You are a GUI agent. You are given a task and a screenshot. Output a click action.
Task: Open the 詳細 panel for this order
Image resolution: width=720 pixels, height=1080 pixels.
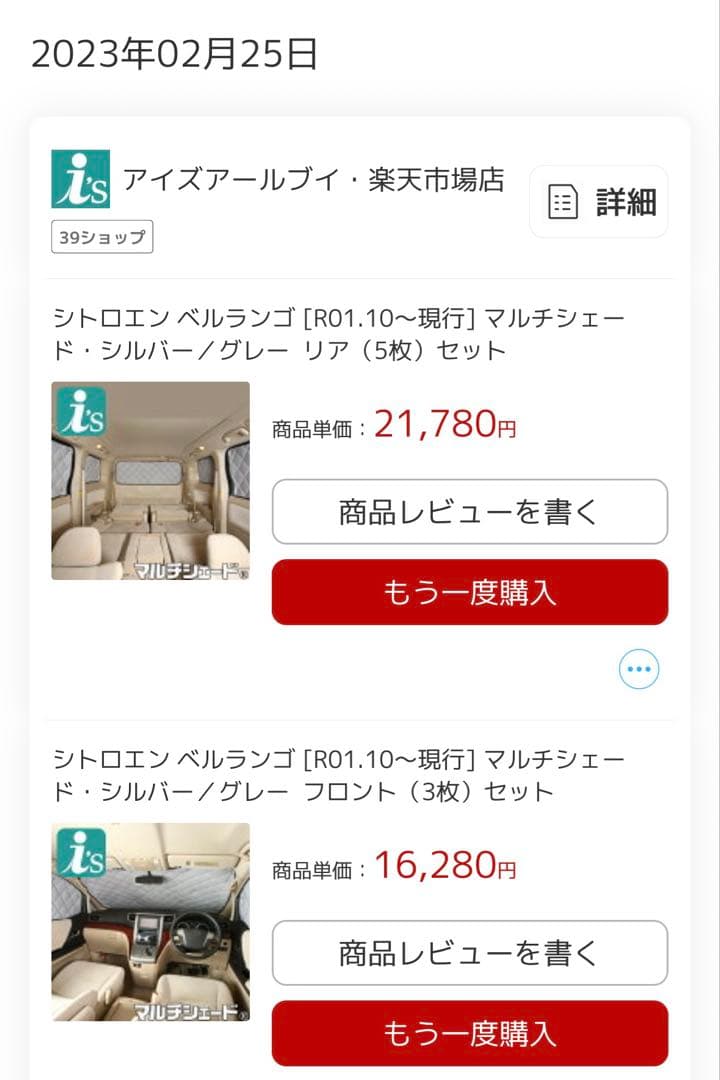point(598,201)
